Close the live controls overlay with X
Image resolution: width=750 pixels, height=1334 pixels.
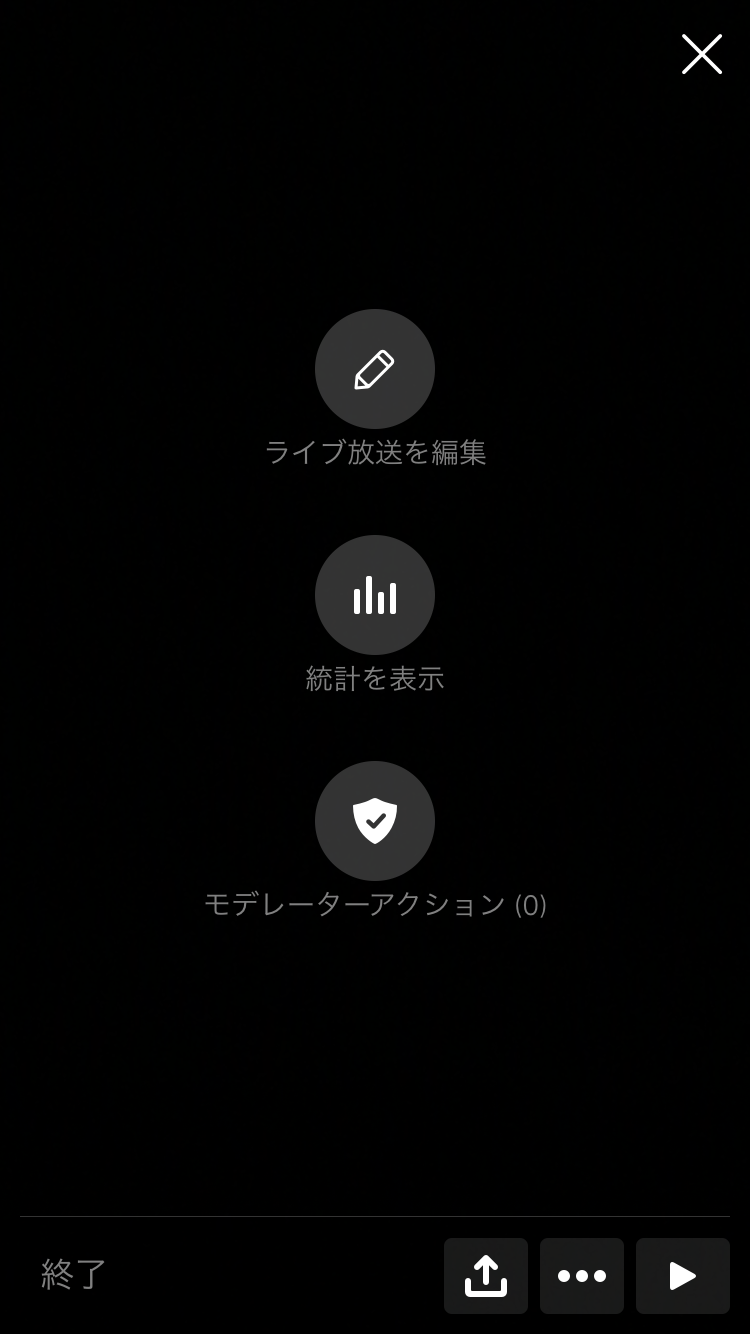[702, 55]
